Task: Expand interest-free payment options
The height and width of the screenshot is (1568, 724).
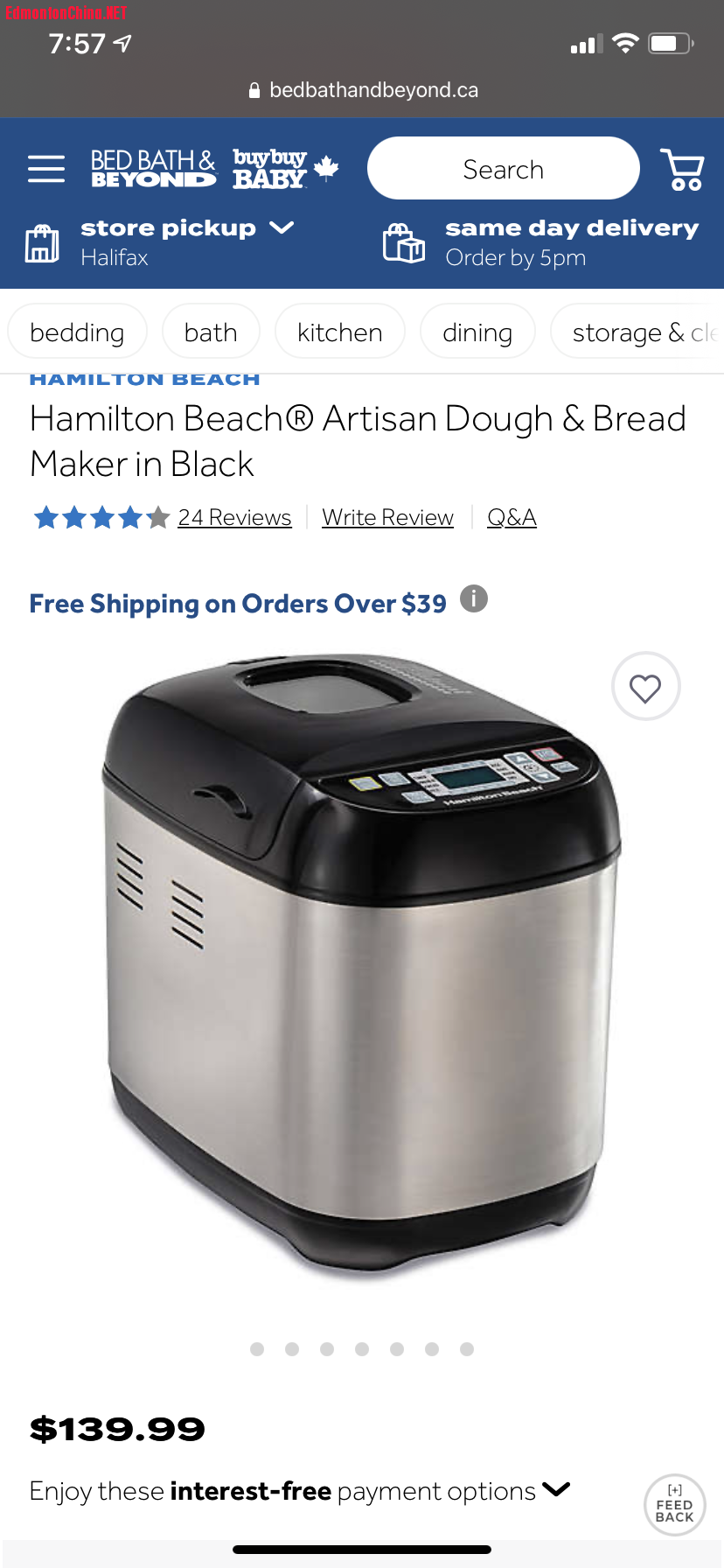Action: tap(556, 1489)
